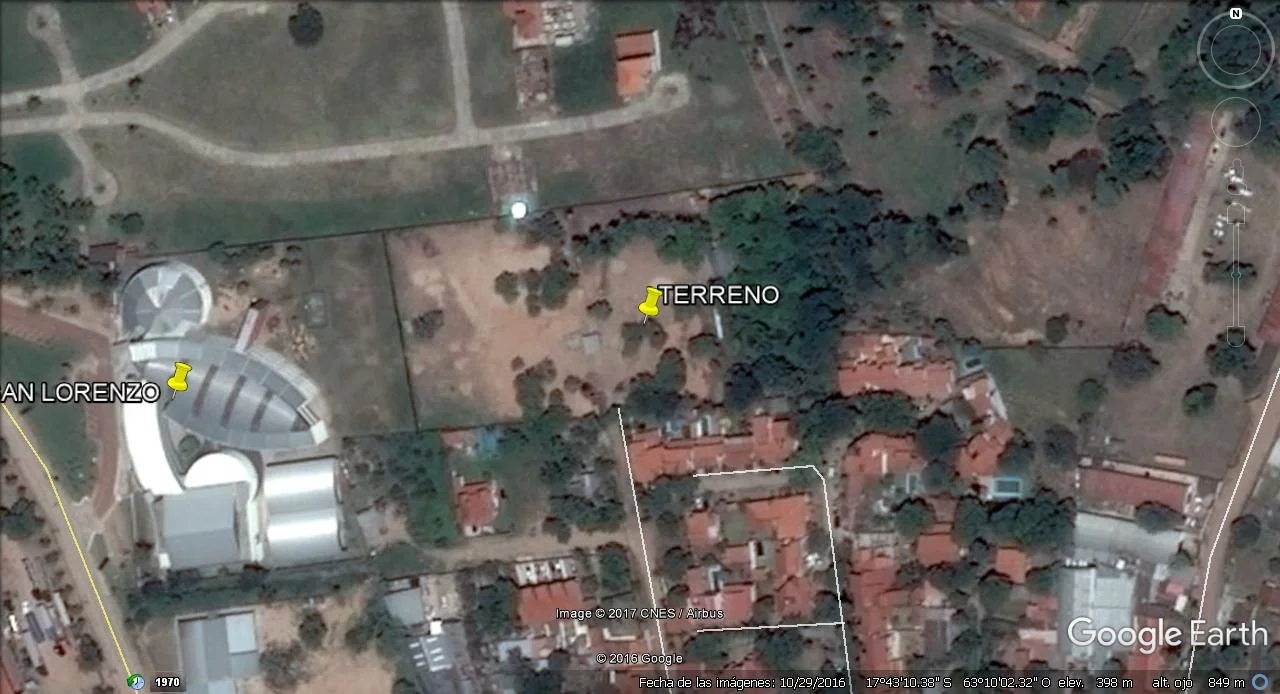The image size is (1280, 694).
Task: Open the TERRENO placemark pin
Action: point(650,304)
